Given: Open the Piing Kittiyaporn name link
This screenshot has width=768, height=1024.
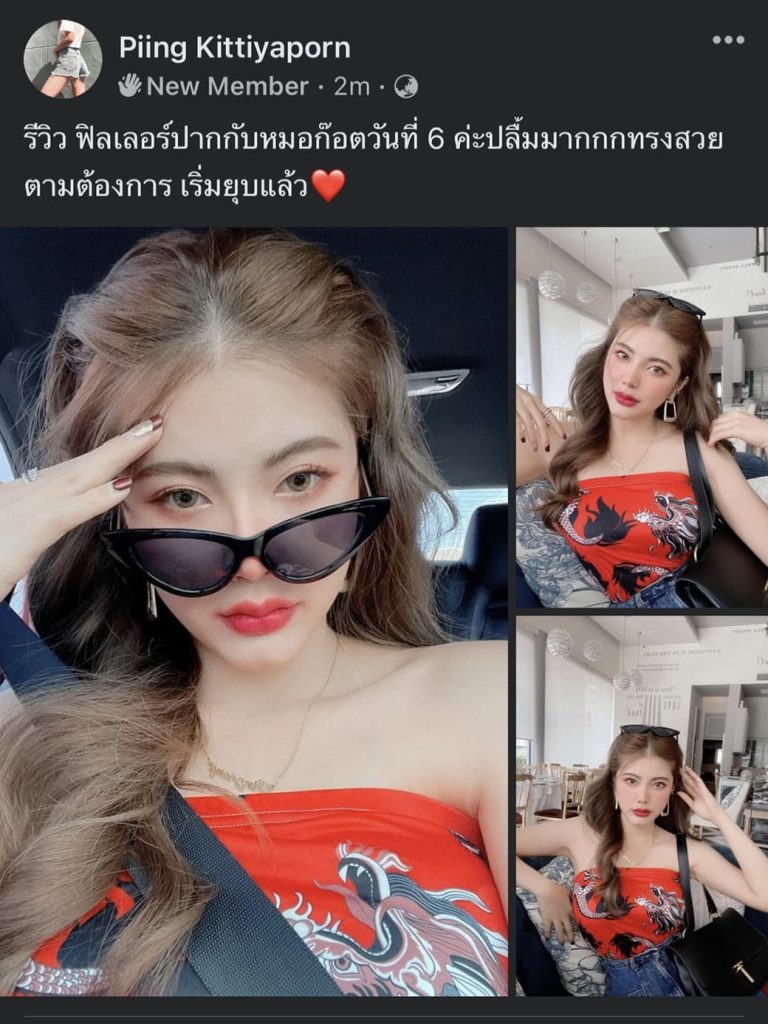Looking at the screenshot, I should [x=234, y=47].
